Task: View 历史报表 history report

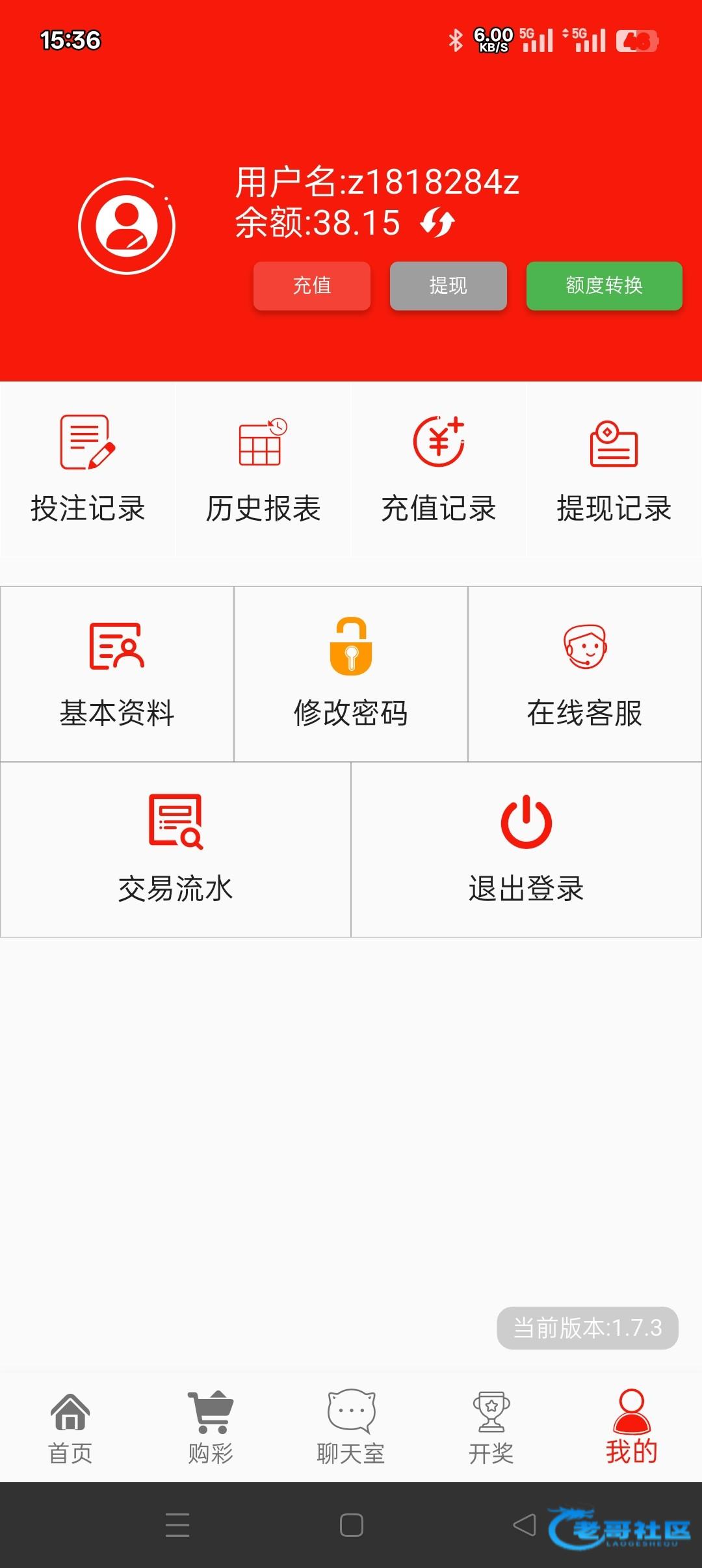Action: [263, 469]
